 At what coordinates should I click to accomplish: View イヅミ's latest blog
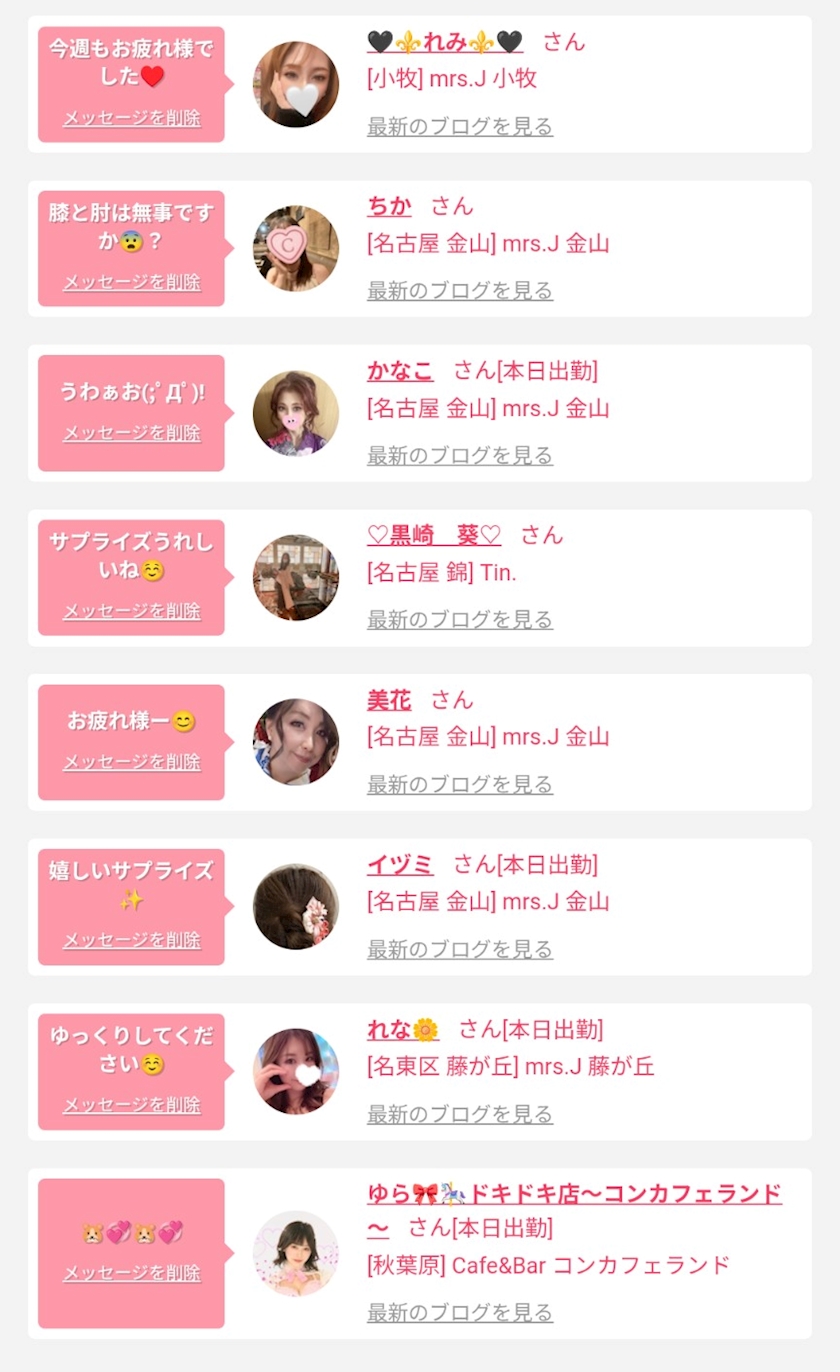(x=460, y=949)
